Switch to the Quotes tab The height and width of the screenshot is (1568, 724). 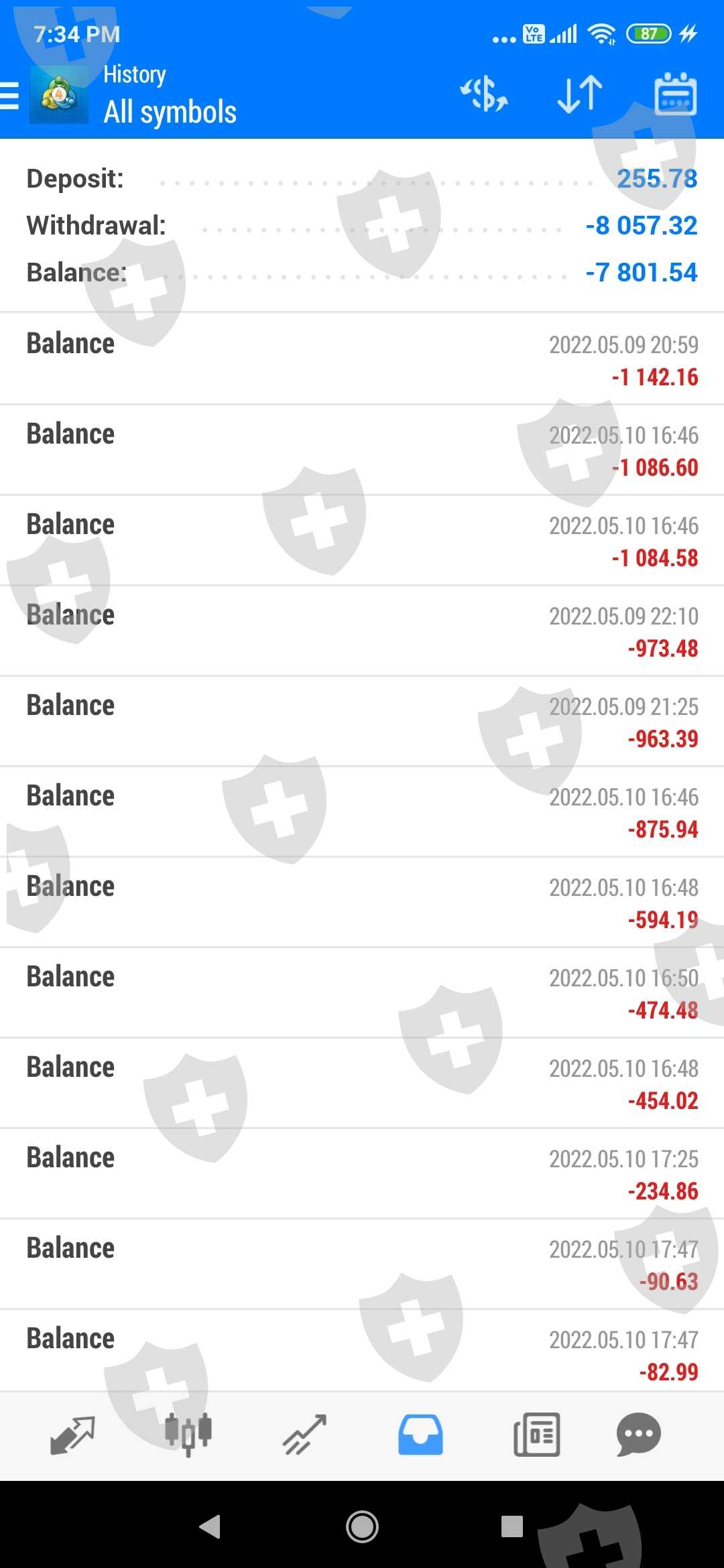coord(72,1434)
